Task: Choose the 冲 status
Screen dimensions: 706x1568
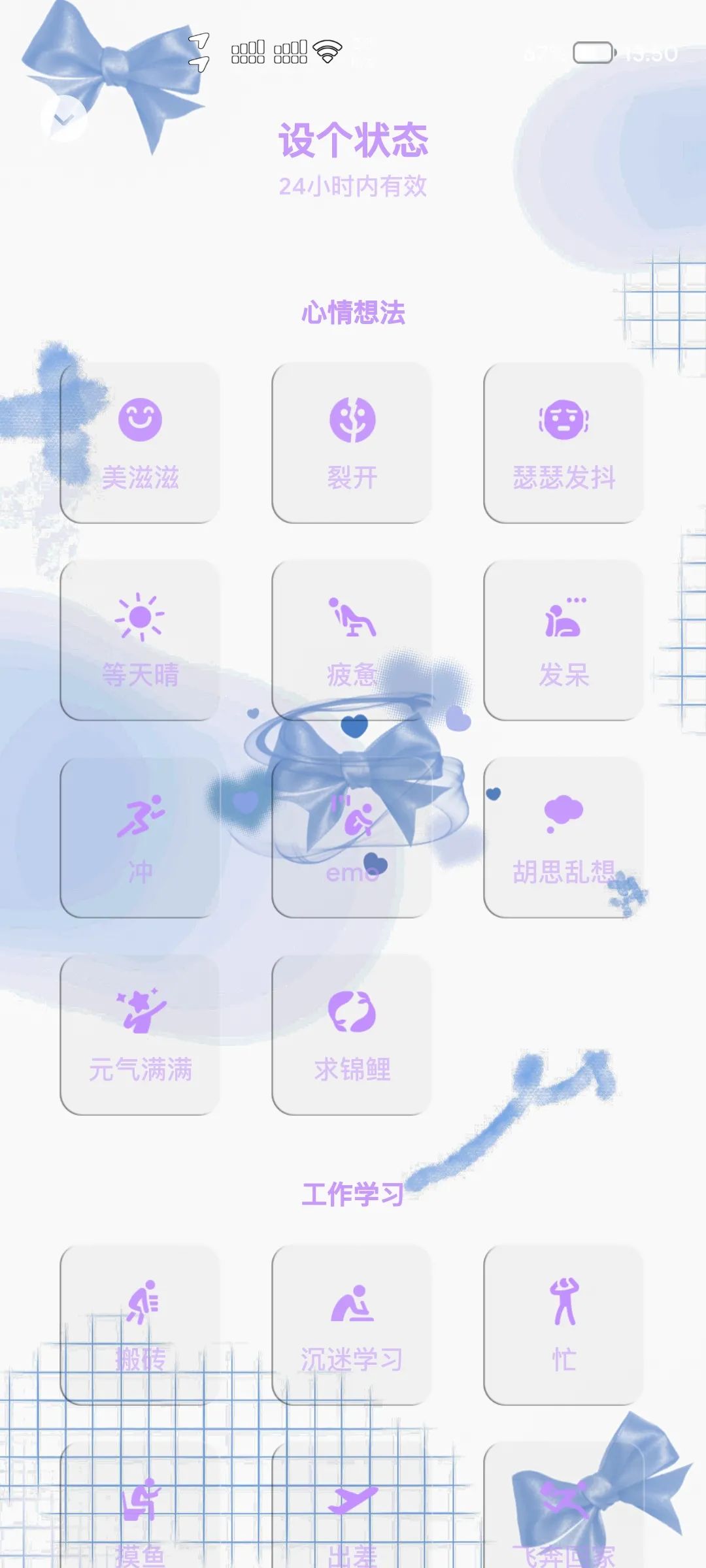Action: pyautogui.click(x=140, y=838)
